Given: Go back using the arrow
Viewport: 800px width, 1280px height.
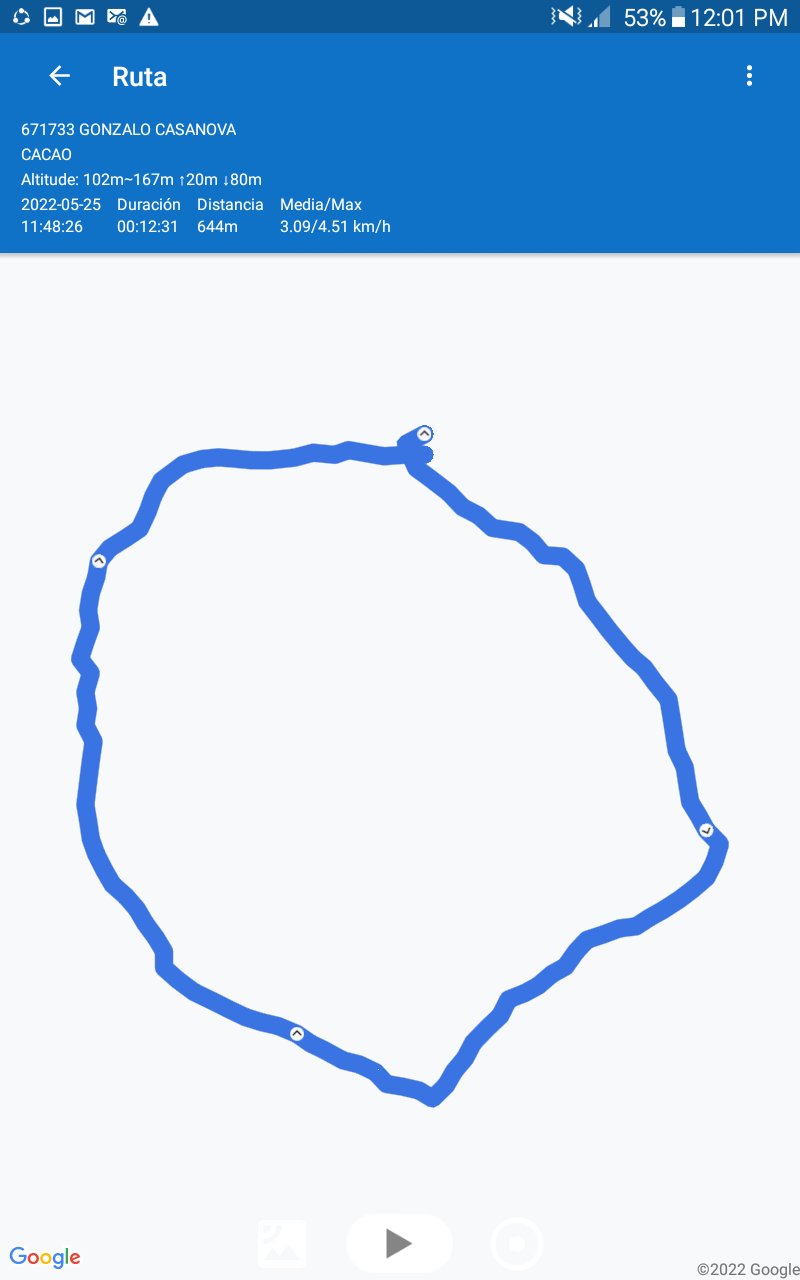Looking at the screenshot, I should tap(59, 76).
